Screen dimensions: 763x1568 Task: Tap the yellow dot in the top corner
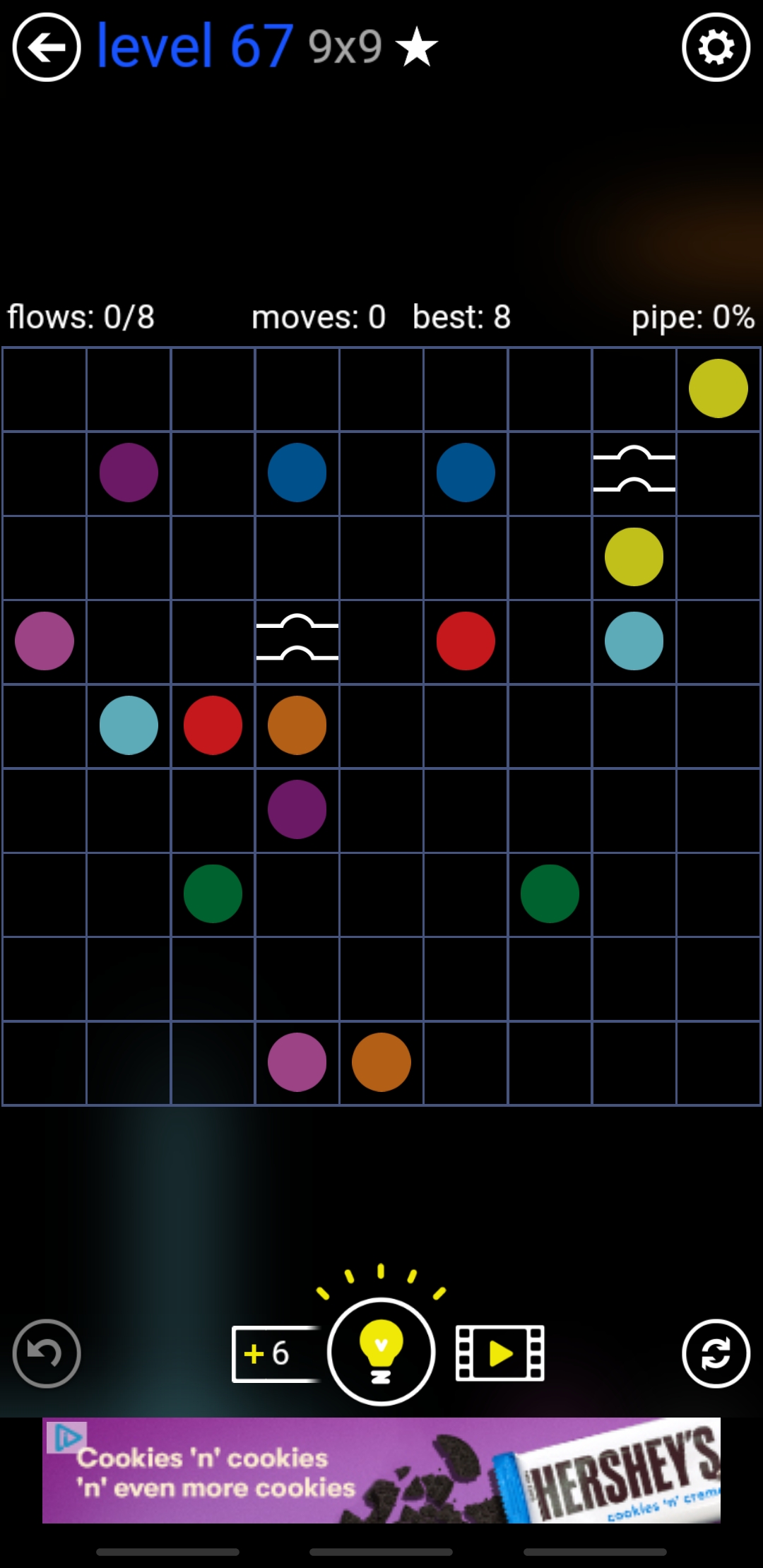[x=718, y=388]
